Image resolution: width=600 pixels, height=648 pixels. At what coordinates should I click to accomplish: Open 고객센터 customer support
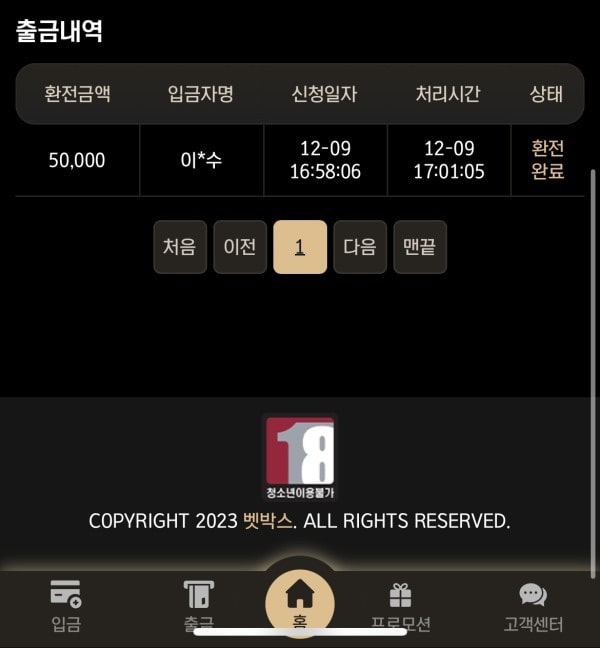(x=533, y=606)
